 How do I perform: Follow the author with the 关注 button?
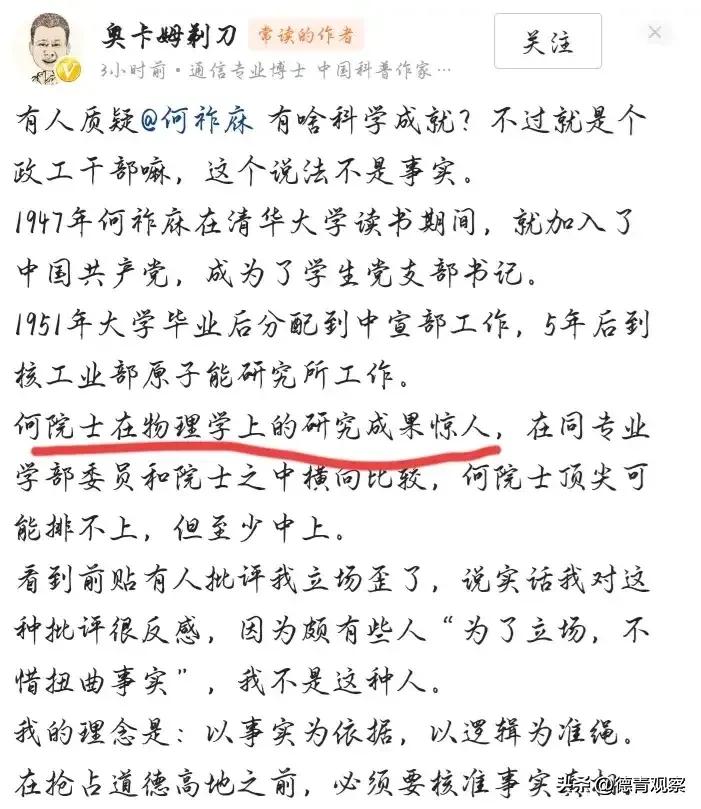click(x=547, y=42)
